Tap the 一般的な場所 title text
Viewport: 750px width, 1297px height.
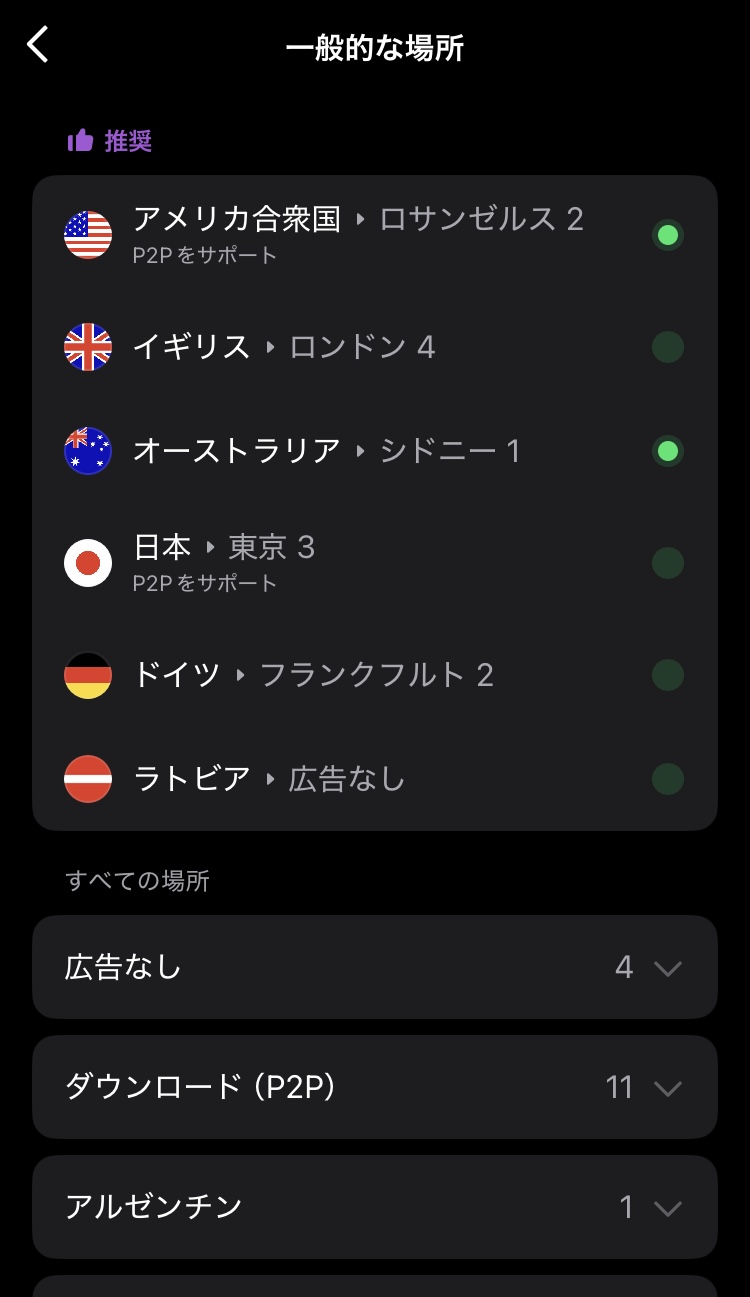tap(375, 45)
